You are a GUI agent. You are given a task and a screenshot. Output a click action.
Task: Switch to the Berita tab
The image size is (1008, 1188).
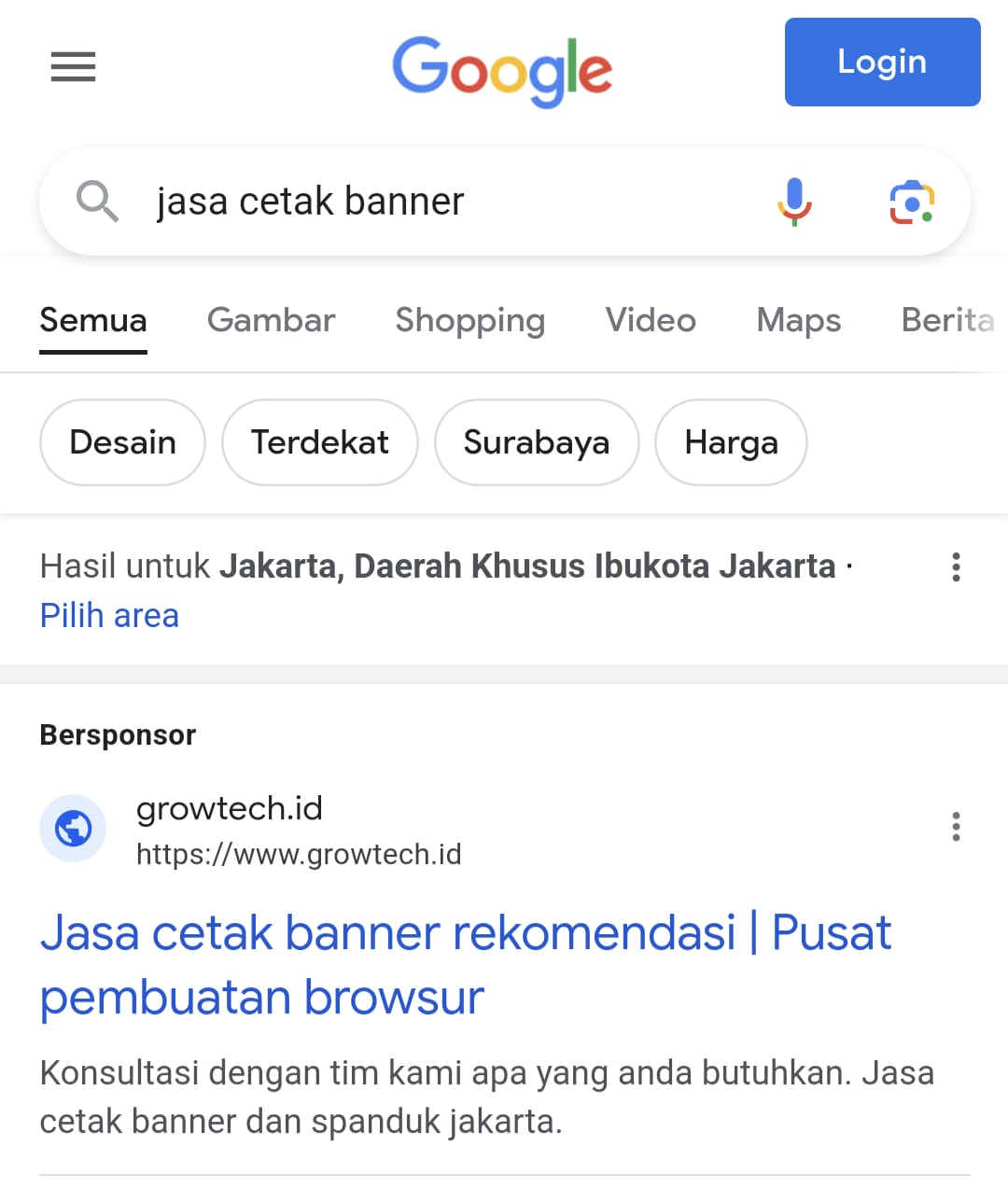click(946, 320)
